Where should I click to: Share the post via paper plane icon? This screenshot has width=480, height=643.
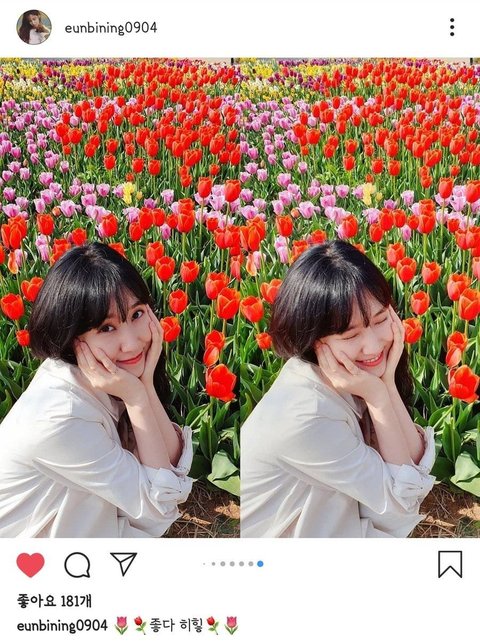pyautogui.click(x=123, y=563)
